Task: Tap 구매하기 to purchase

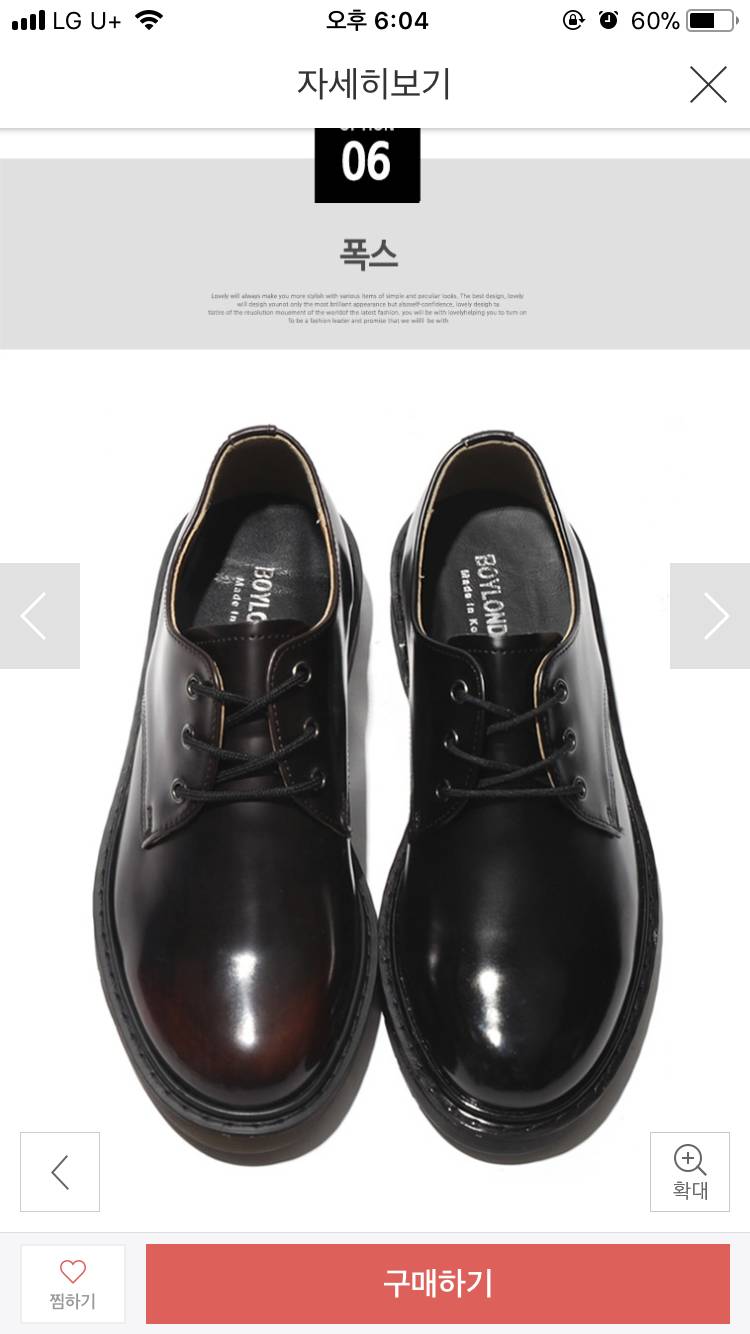Action: click(x=438, y=1284)
